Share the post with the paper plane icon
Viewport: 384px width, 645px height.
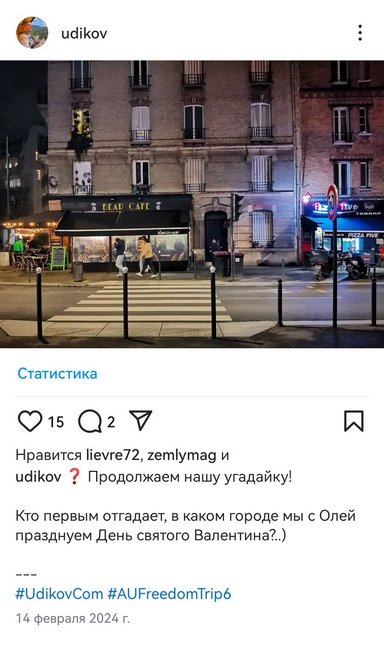click(141, 420)
